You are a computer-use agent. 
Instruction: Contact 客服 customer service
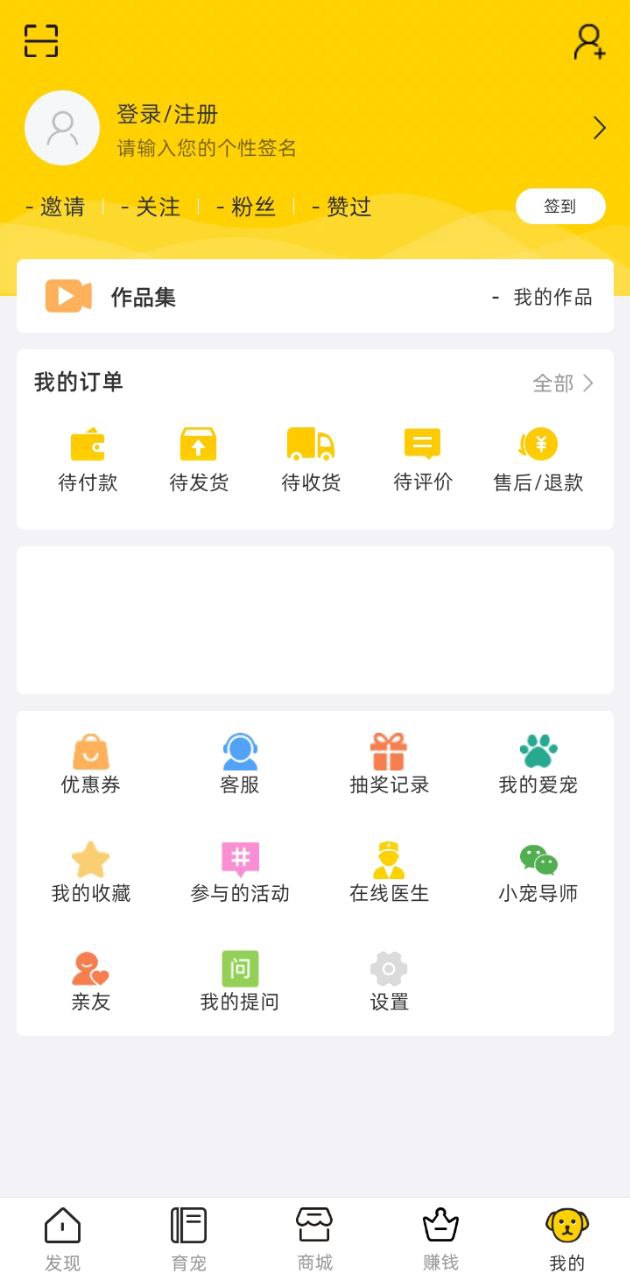point(240,765)
